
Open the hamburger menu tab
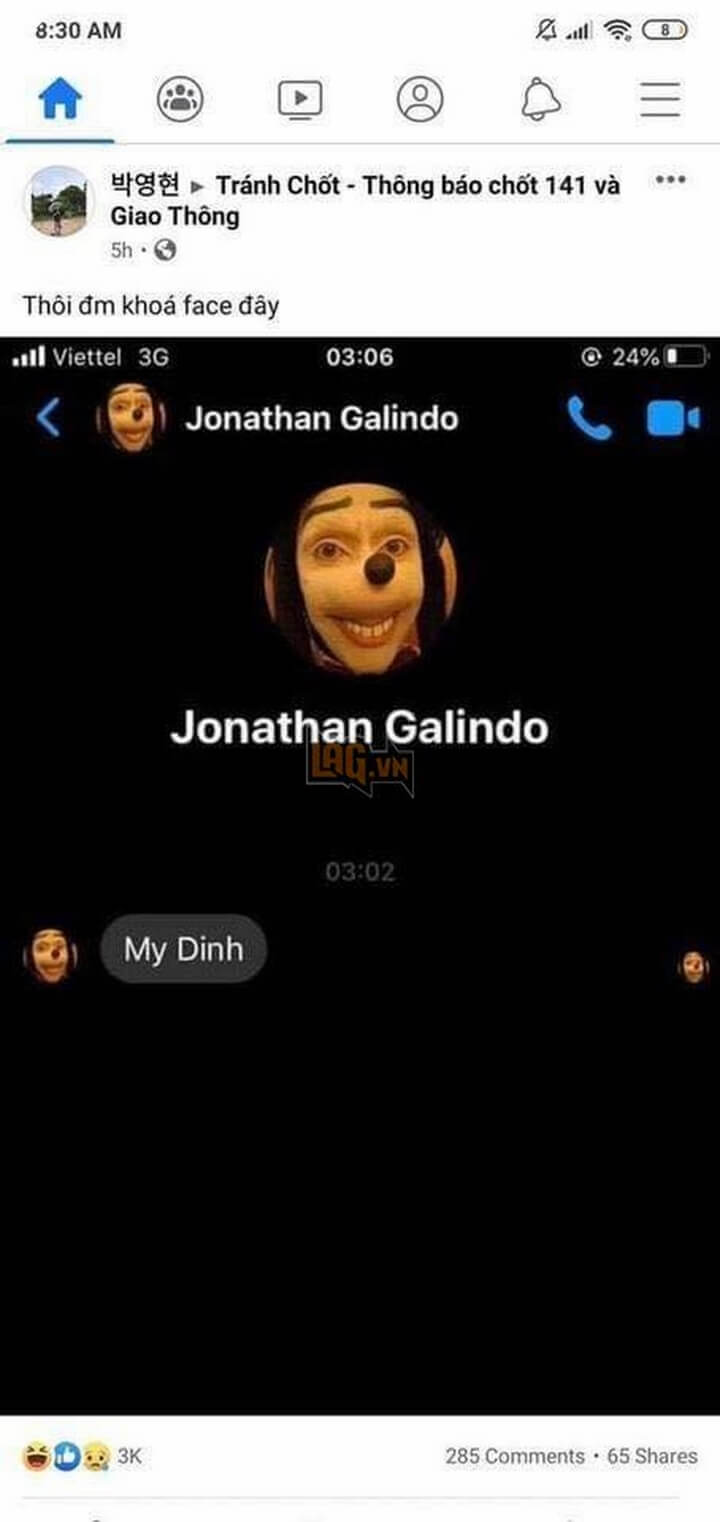click(x=660, y=100)
